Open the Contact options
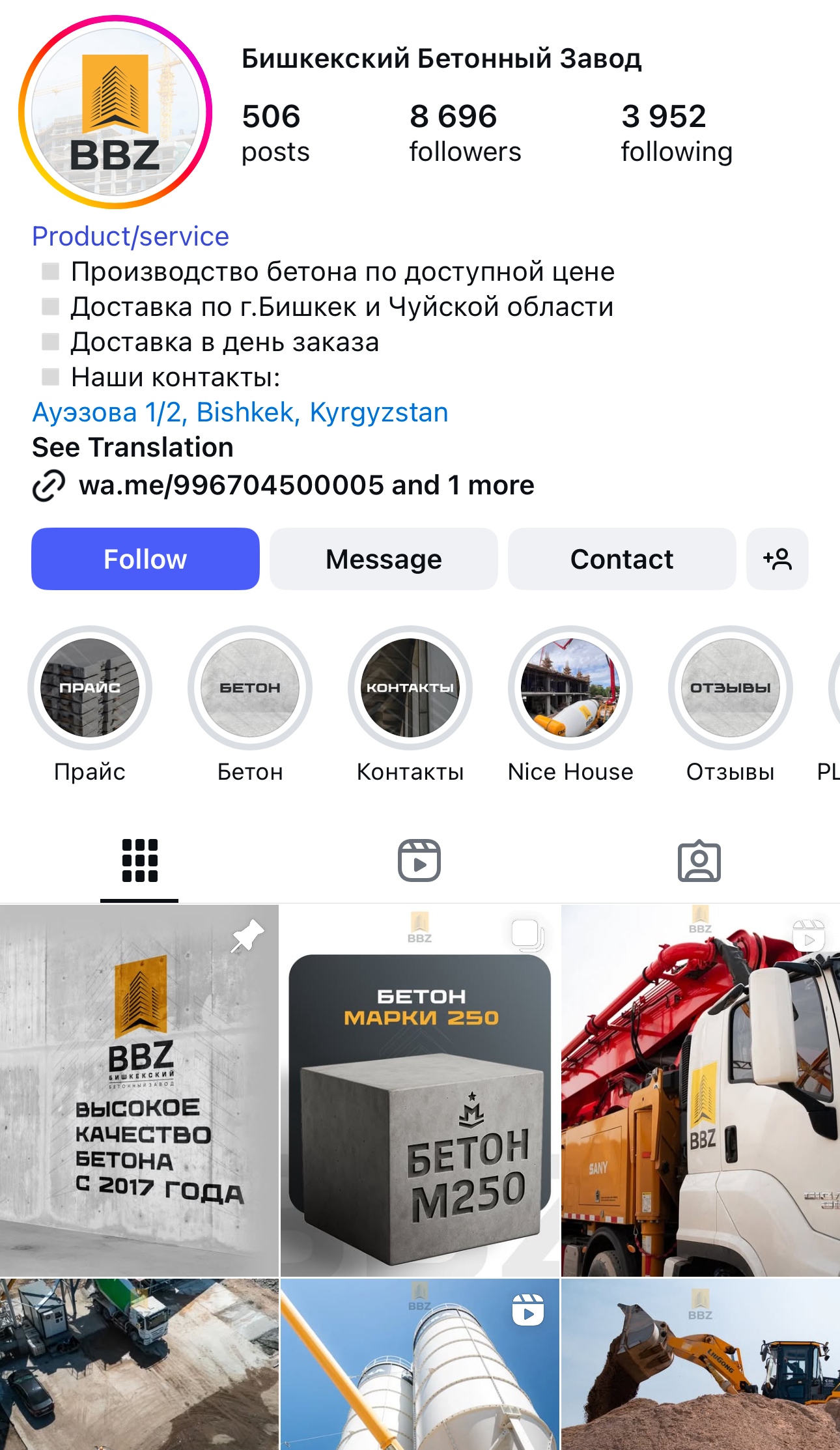The height and width of the screenshot is (1450, 840). pos(621,559)
